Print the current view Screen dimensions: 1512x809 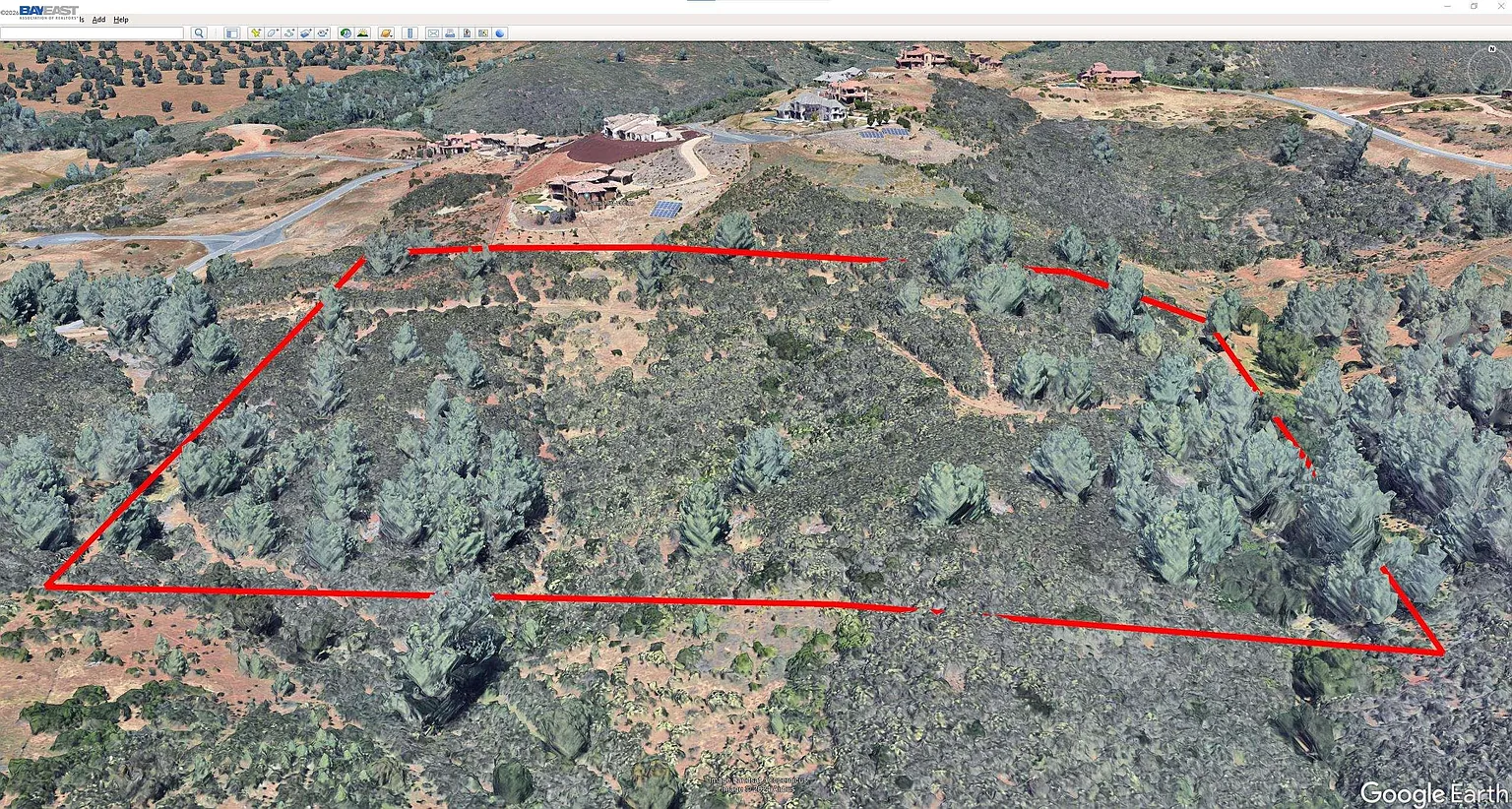450,33
